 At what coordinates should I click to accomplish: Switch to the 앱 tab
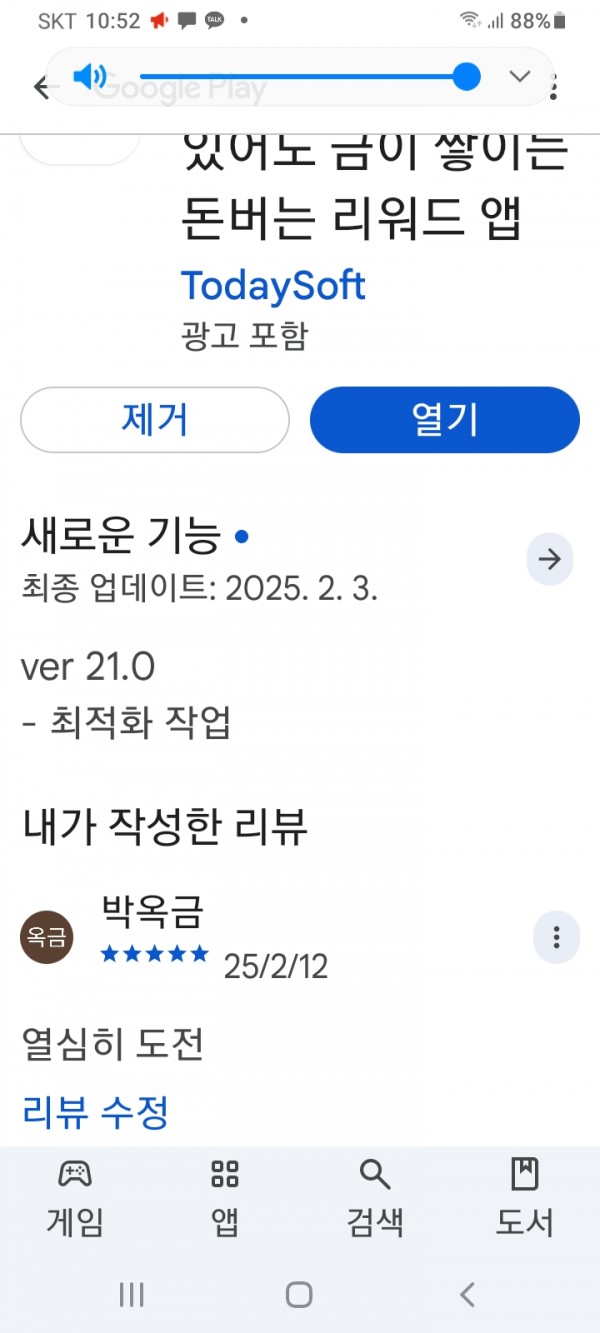(x=225, y=1198)
